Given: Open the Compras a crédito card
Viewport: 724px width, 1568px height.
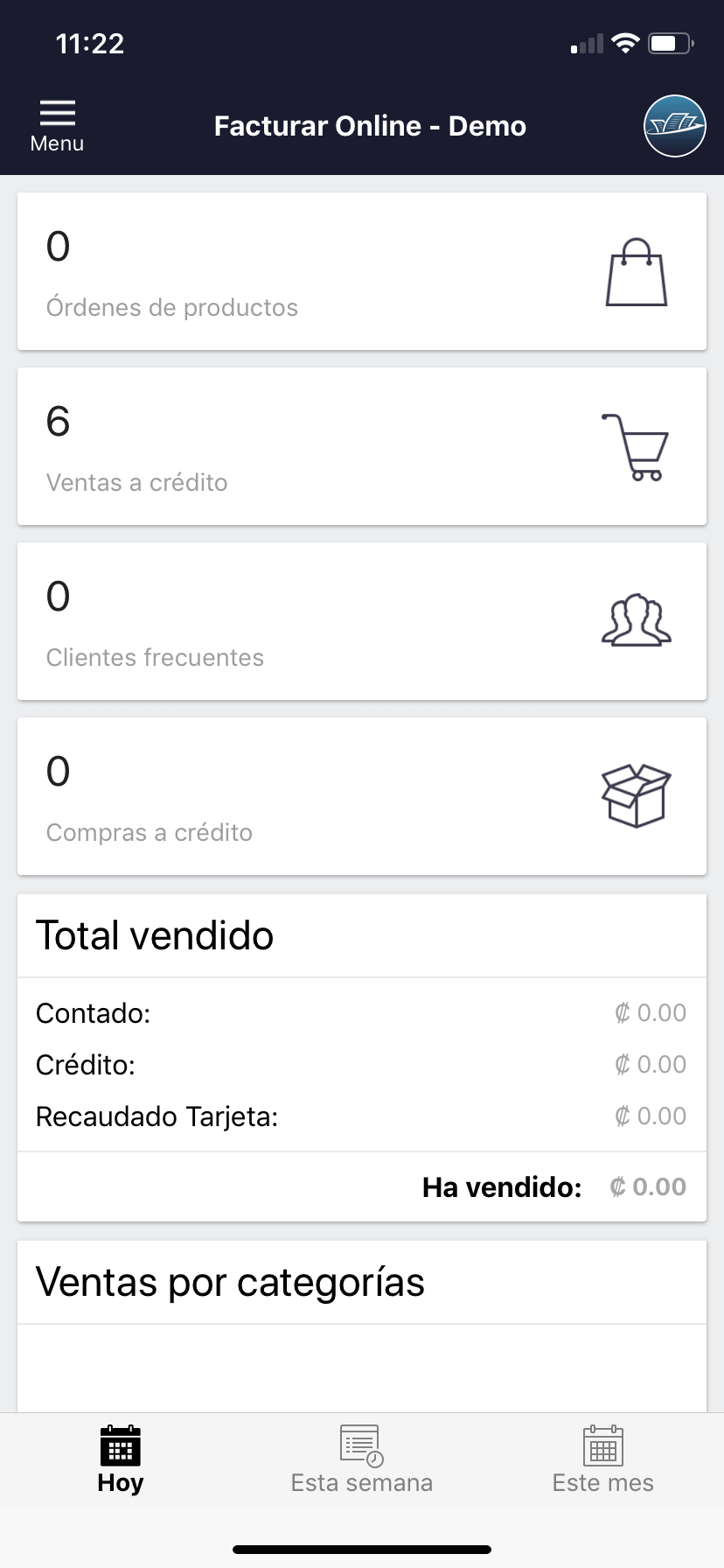Looking at the screenshot, I should (x=362, y=796).
